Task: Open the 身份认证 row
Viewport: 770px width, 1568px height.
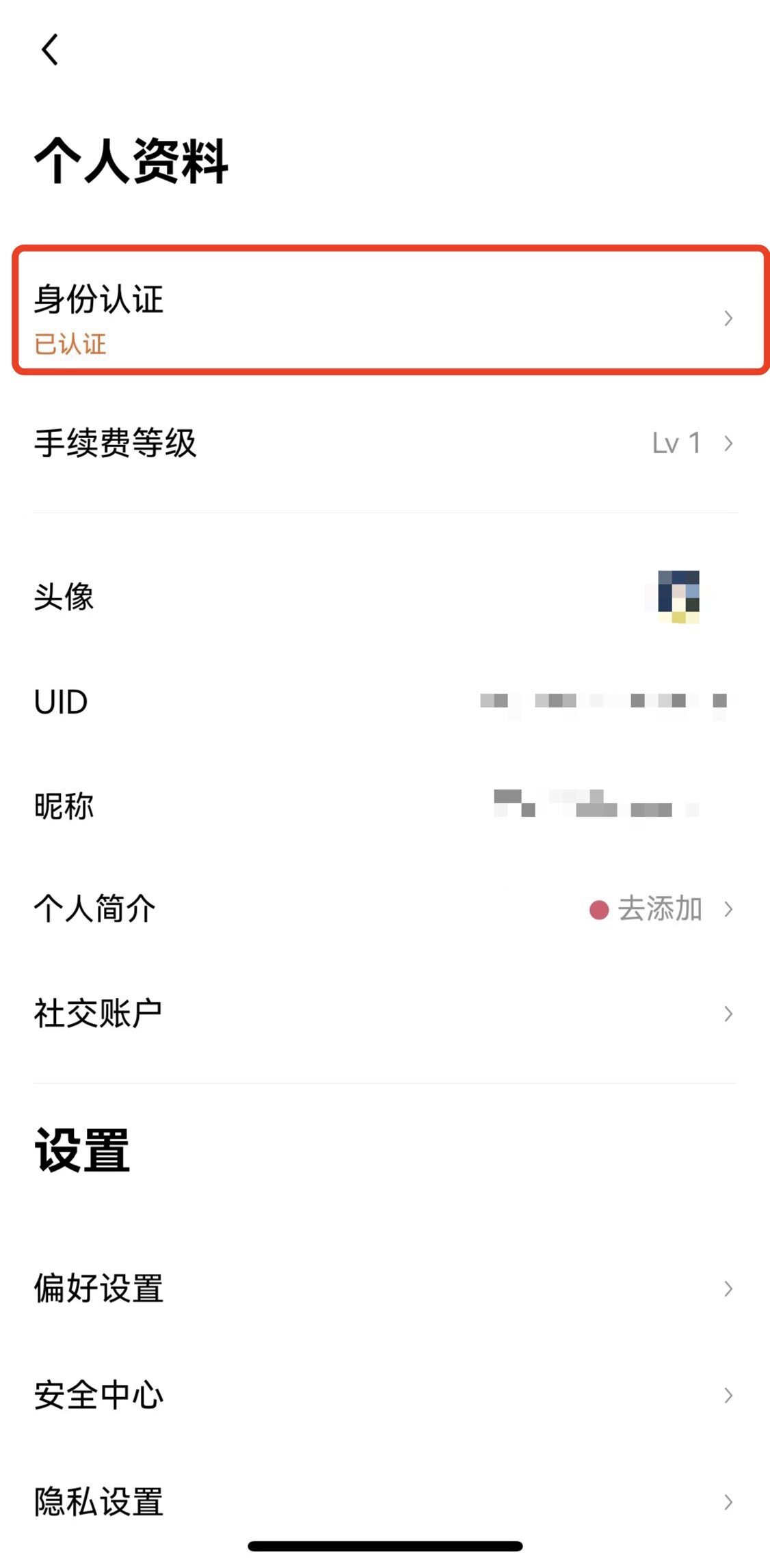Action: [x=384, y=317]
